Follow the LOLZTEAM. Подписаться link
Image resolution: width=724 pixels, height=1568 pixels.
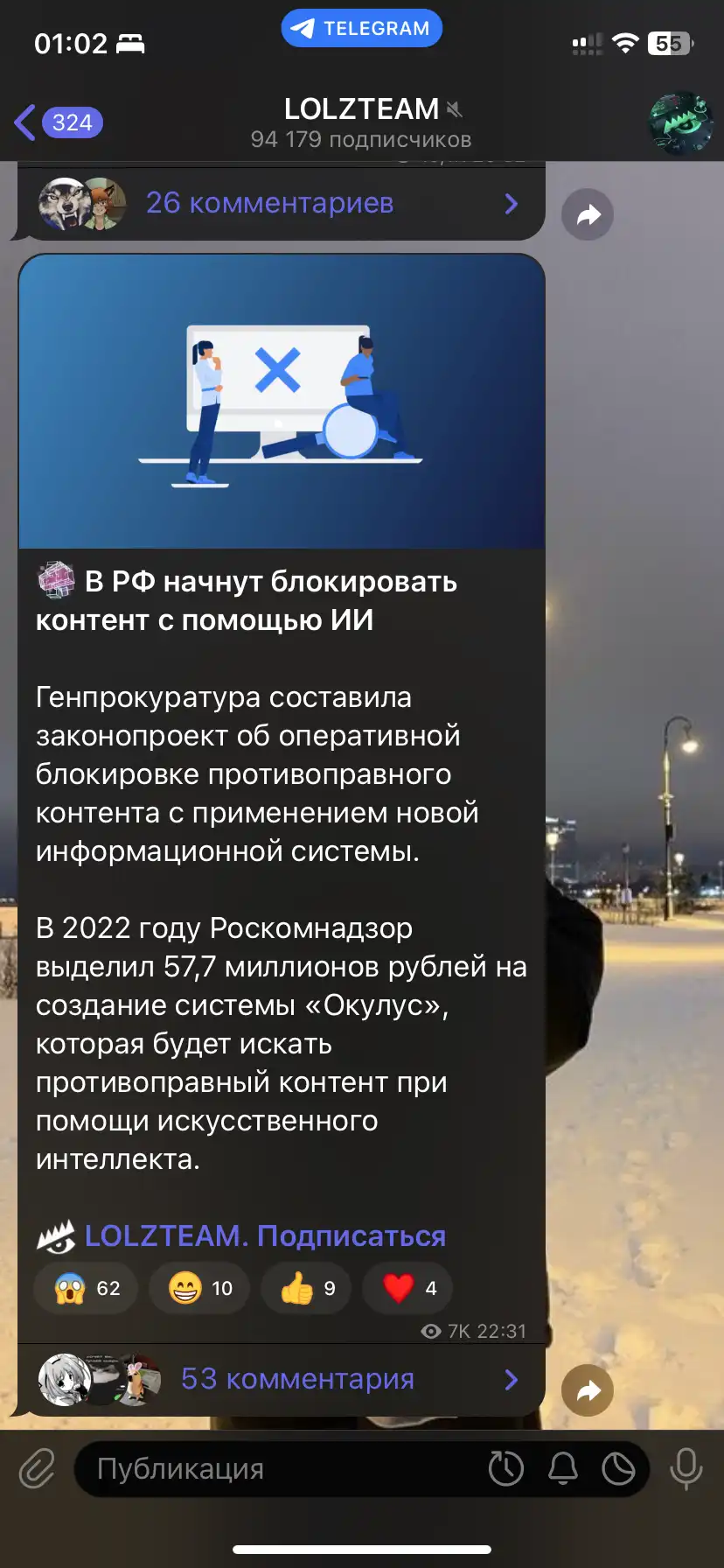(265, 1235)
